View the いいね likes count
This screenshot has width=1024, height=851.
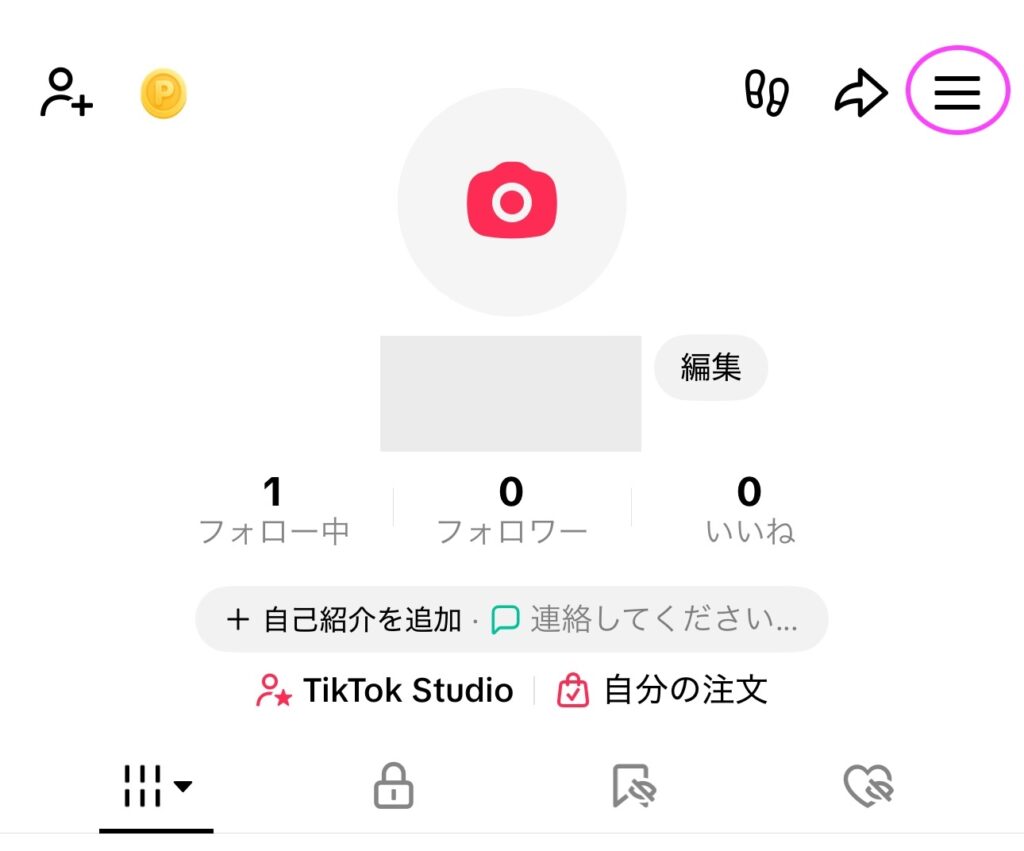click(x=749, y=510)
